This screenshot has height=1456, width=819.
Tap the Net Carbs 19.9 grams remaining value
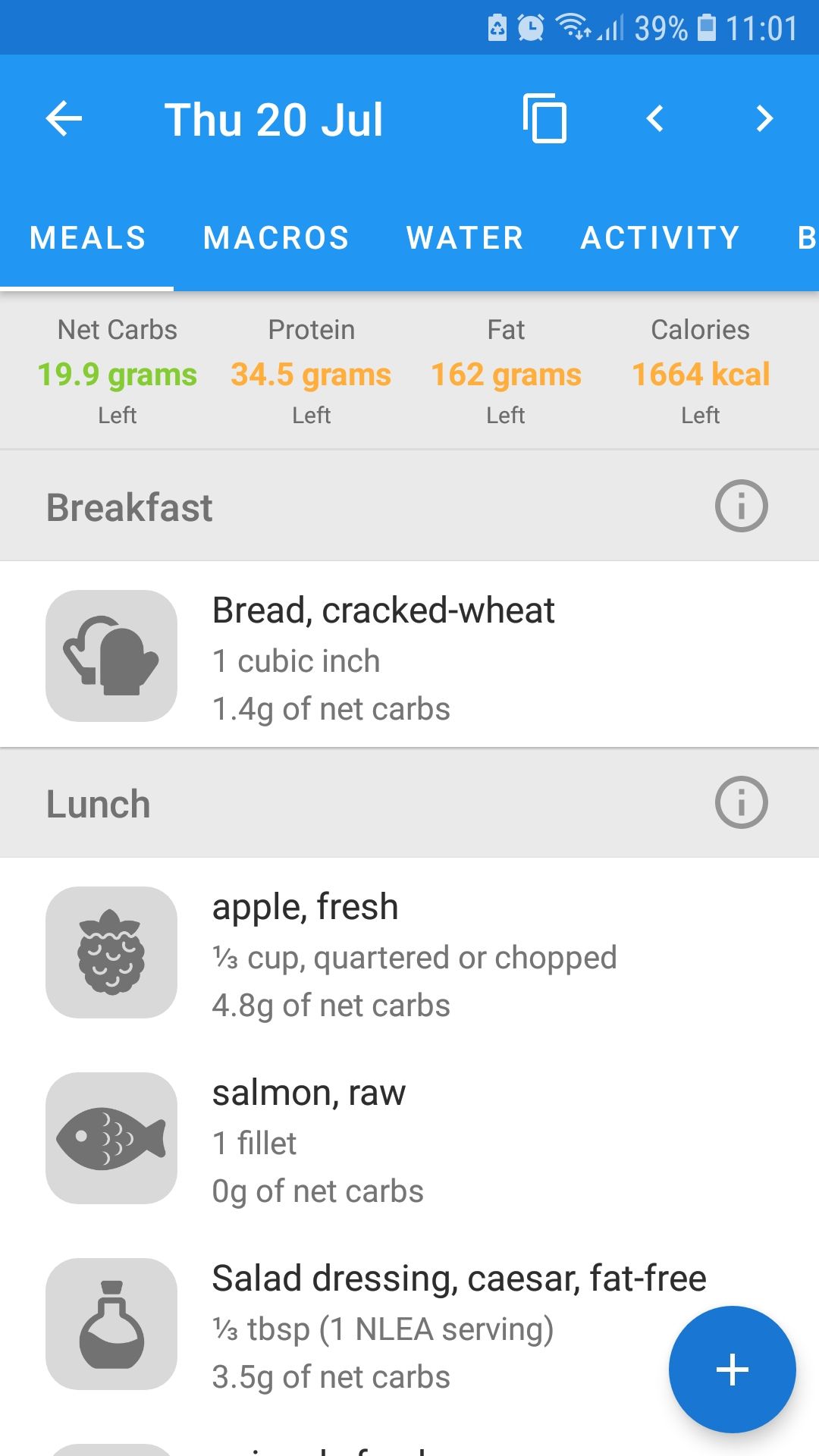pyautogui.click(x=117, y=373)
